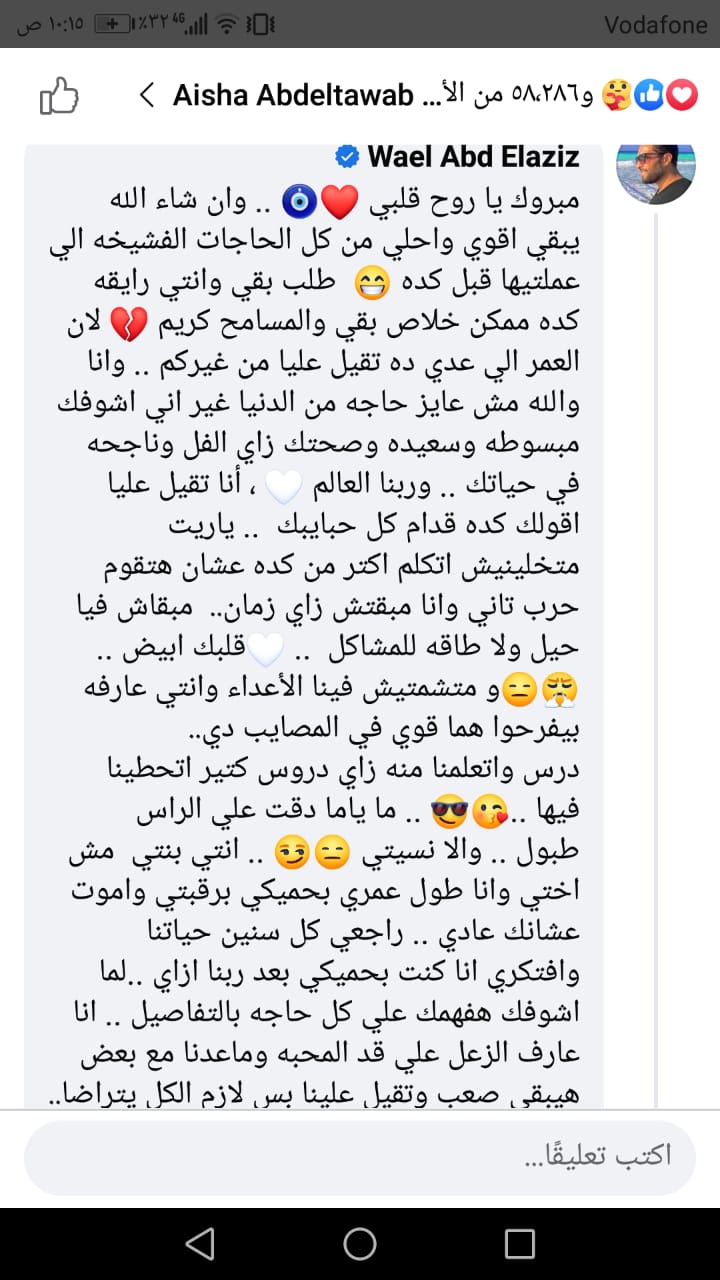Open the recent apps view

pyautogui.click(x=520, y=1243)
